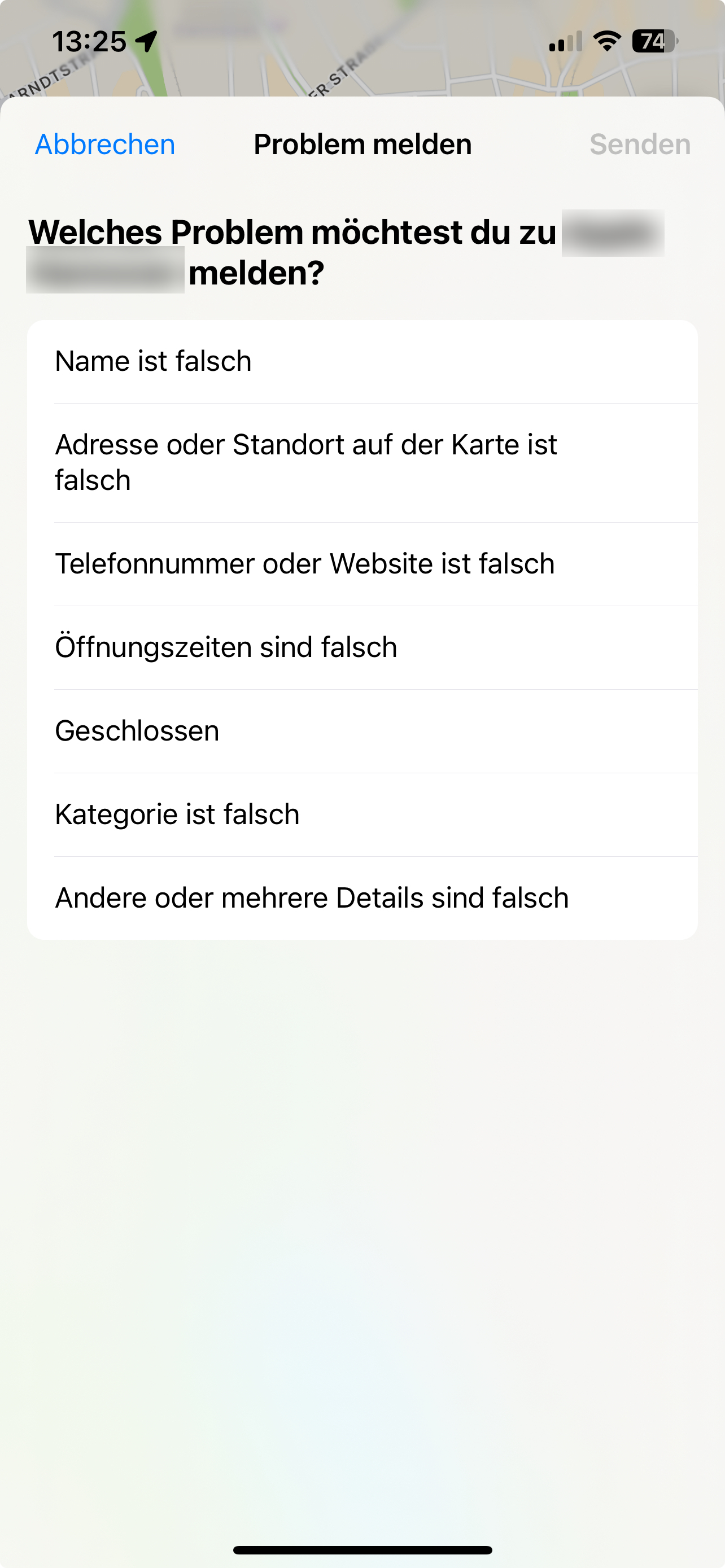The height and width of the screenshot is (1568, 725).
Task: Select 'Andere oder mehrere Details sind falsch'
Action: coord(362,899)
